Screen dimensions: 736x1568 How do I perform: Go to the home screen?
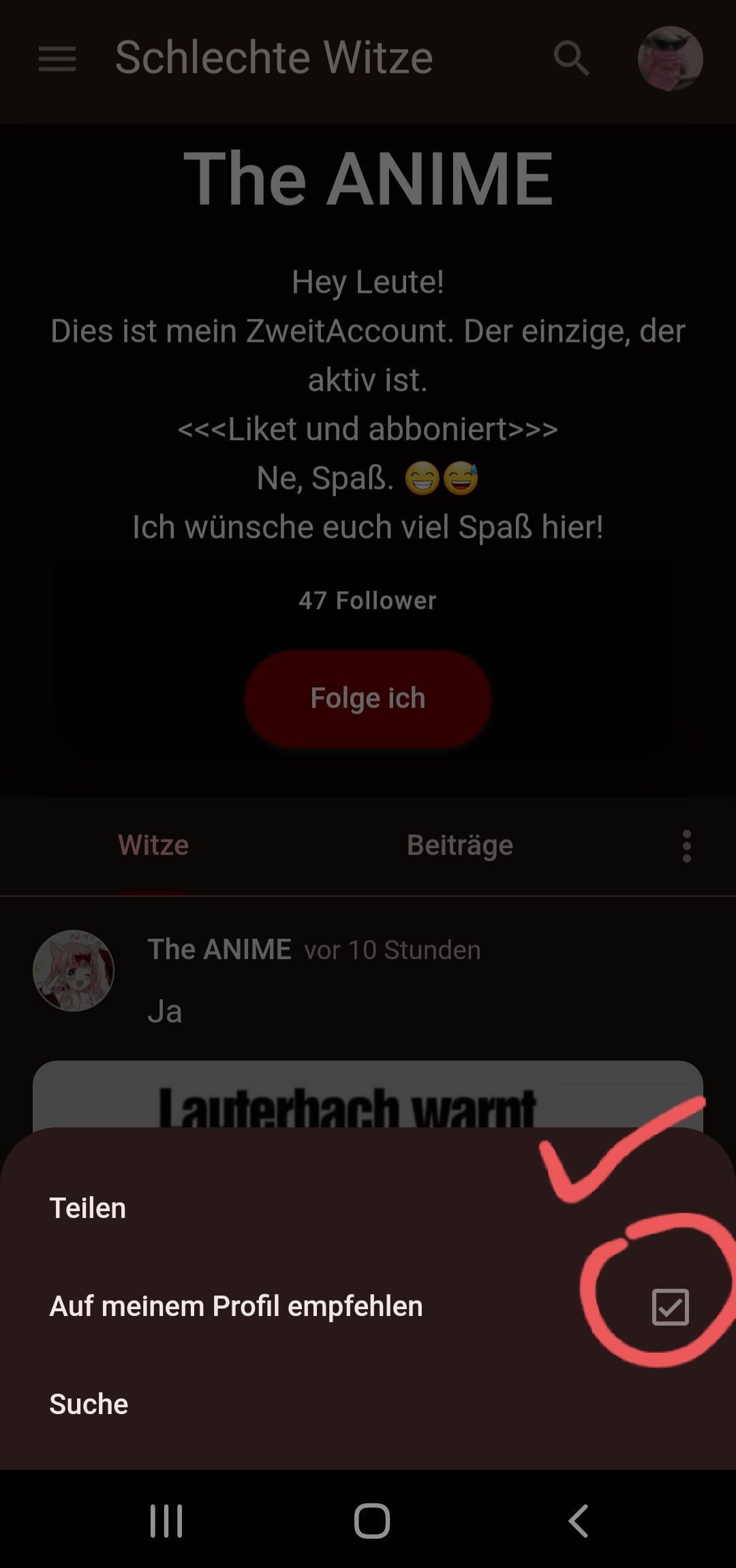click(371, 1520)
